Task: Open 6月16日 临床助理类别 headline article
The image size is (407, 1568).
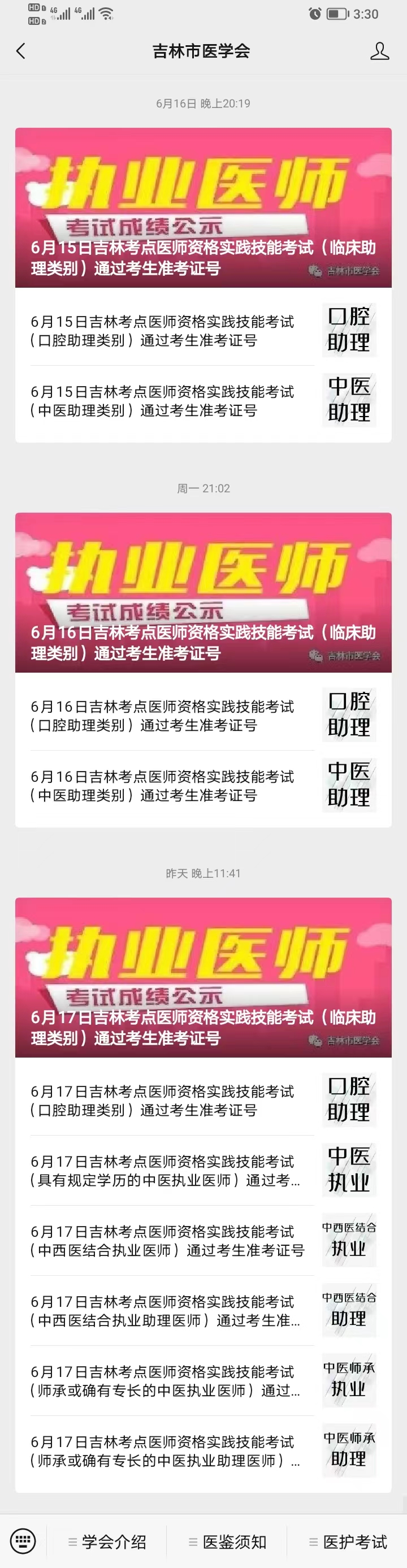Action: [203, 592]
